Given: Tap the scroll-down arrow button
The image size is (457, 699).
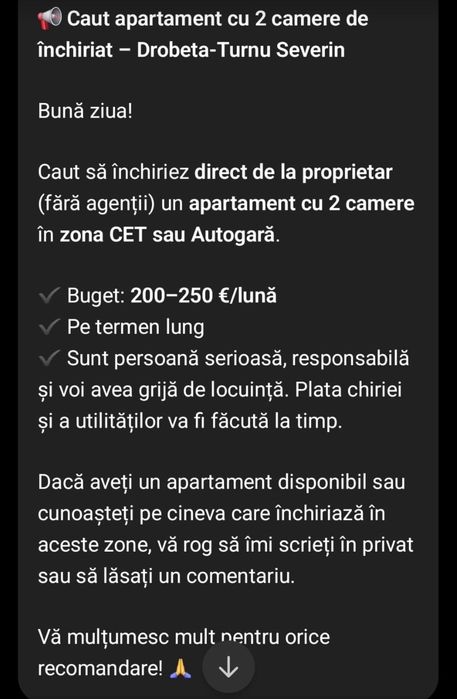Looking at the screenshot, I should (229, 668).
